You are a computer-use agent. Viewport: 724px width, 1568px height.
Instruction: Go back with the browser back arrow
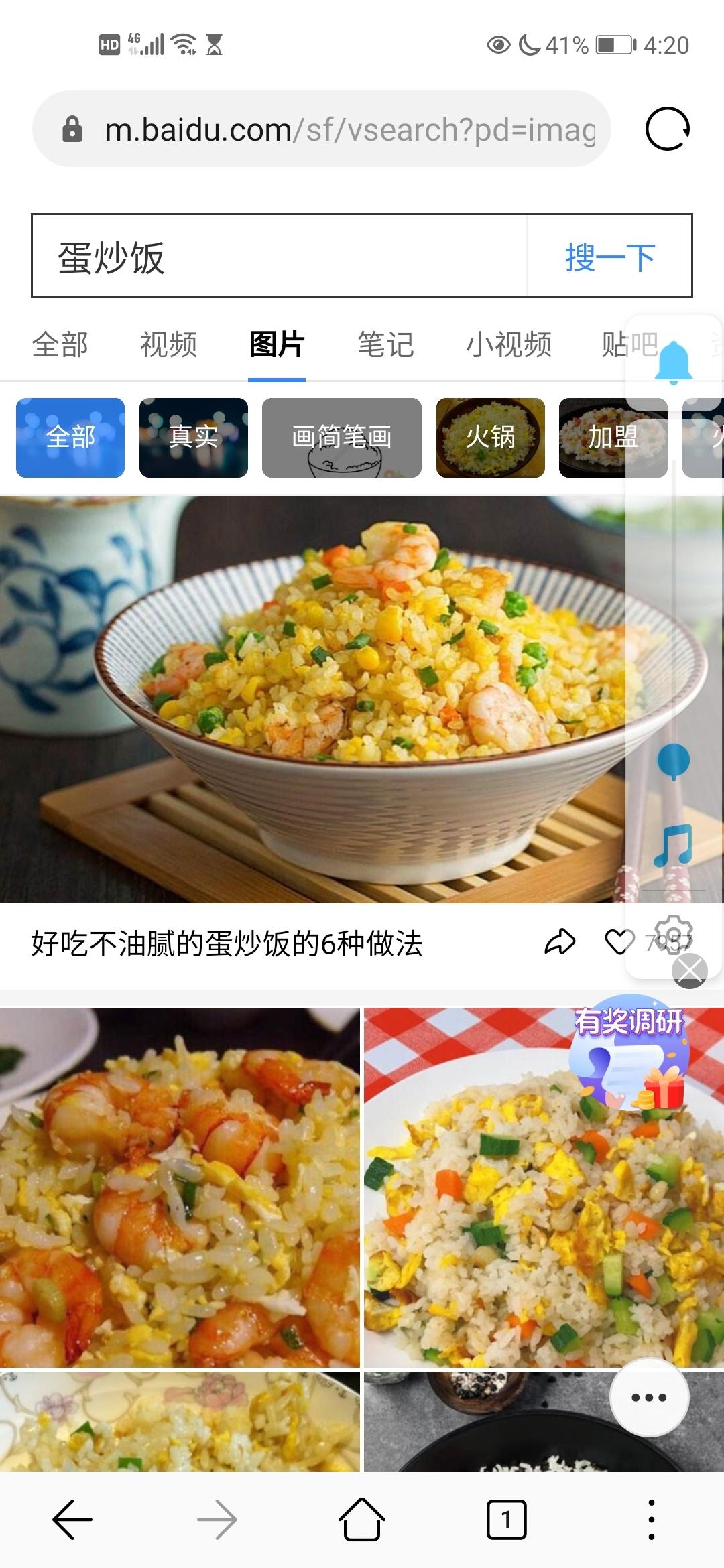point(72,1520)
